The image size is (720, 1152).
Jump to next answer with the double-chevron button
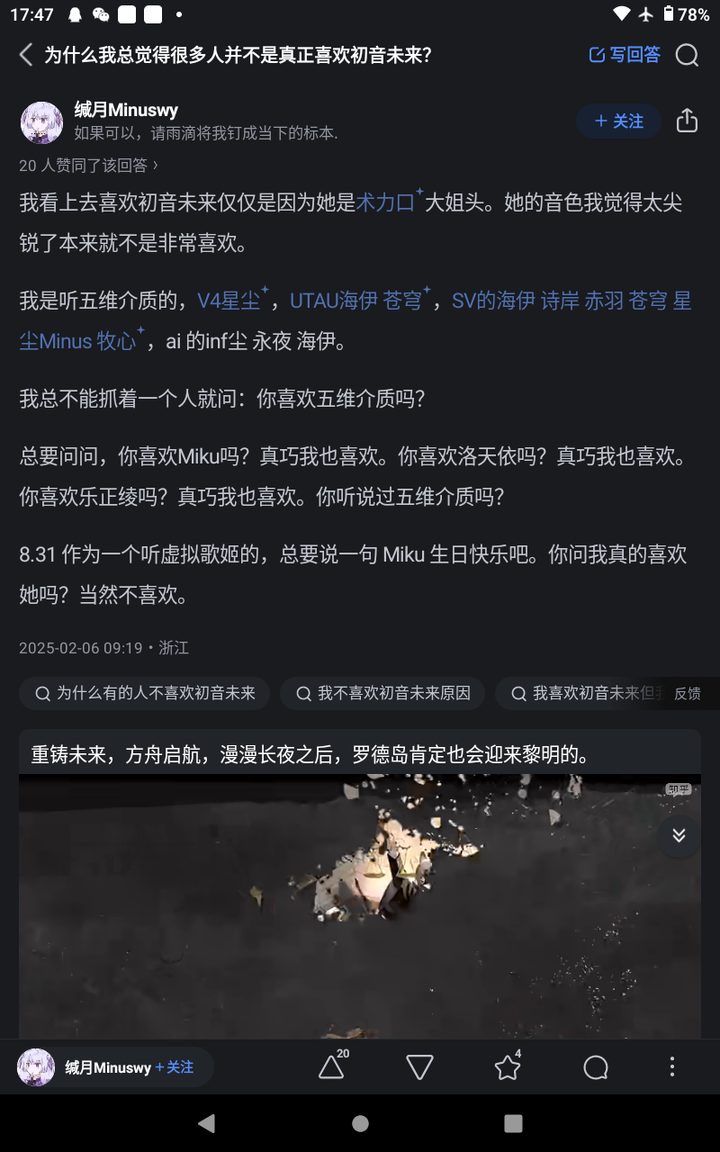pyautogui.click(x=679, y=836)
